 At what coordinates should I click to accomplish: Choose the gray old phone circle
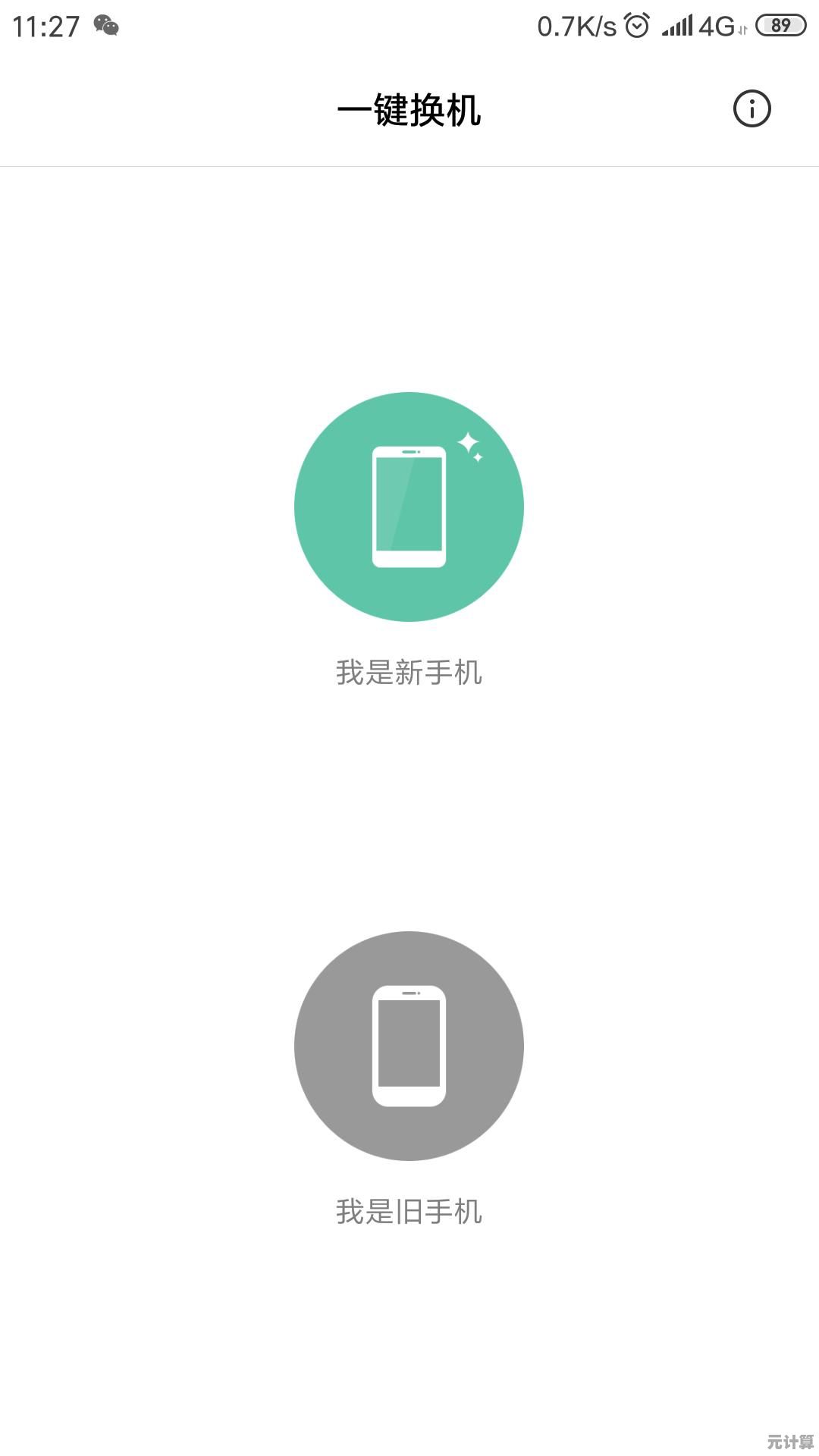click(x=409, y=1046)
